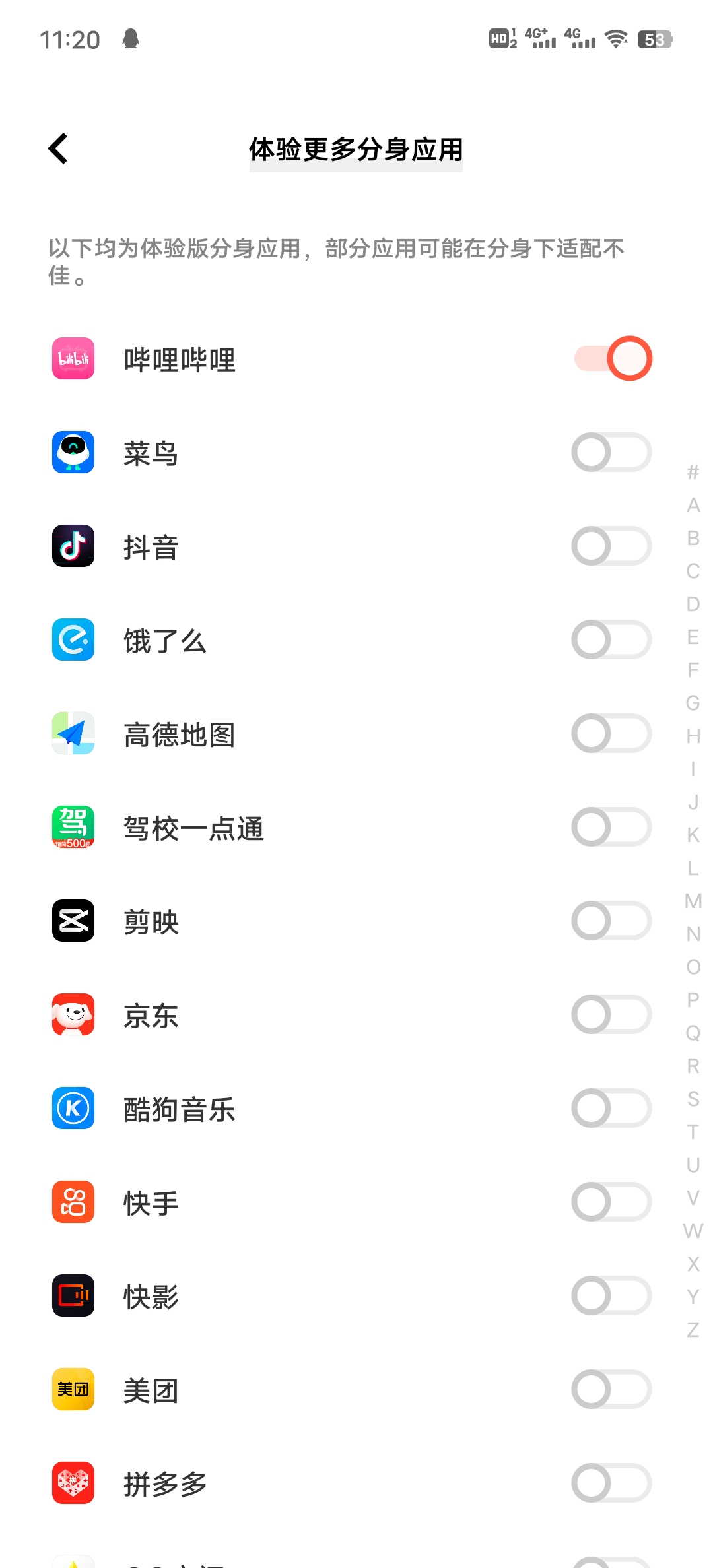Toggle 酷狗音乐 clone app on
The height and width of the screenshot is (1568, 713).
tap(611, 1108)
